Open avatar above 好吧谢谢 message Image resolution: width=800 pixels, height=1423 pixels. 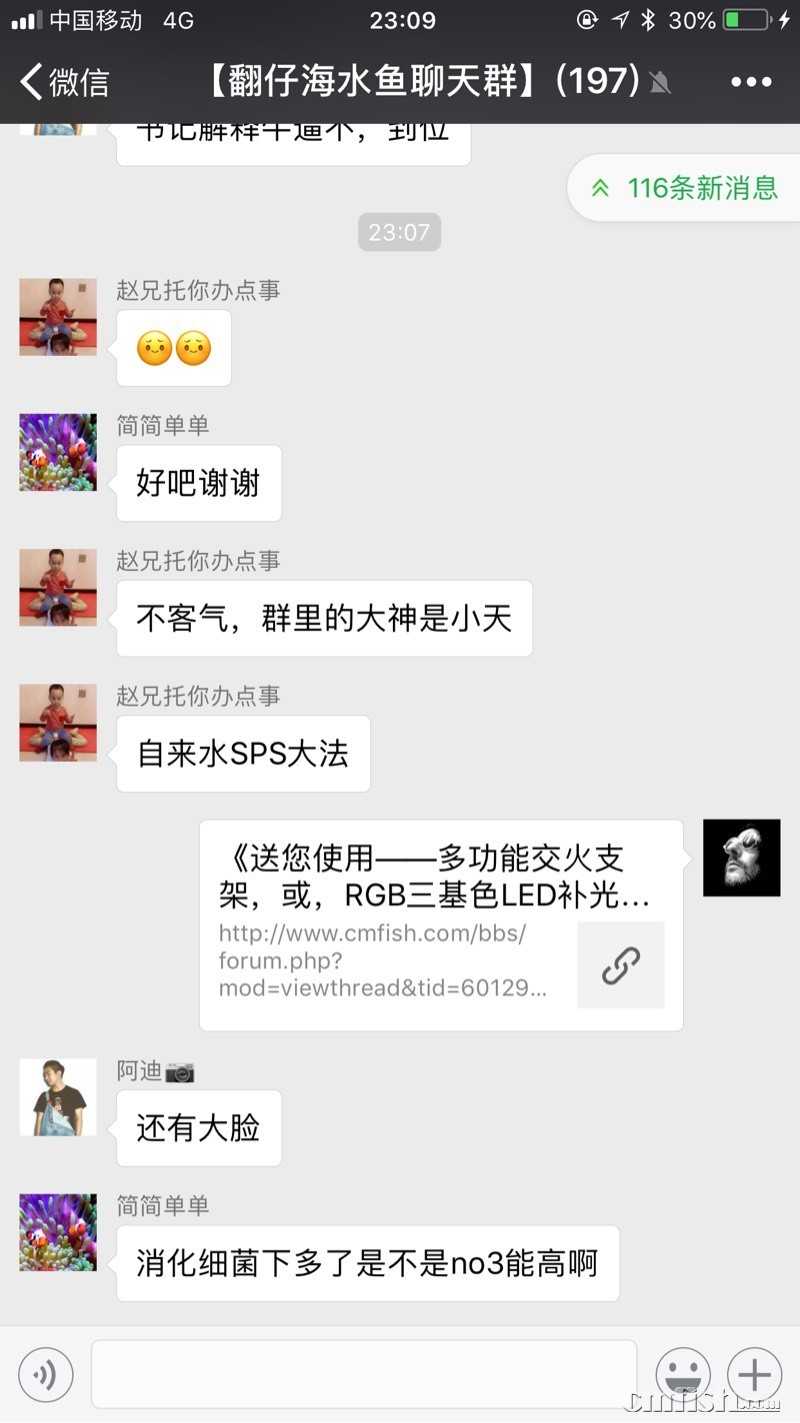coord(58,452)
